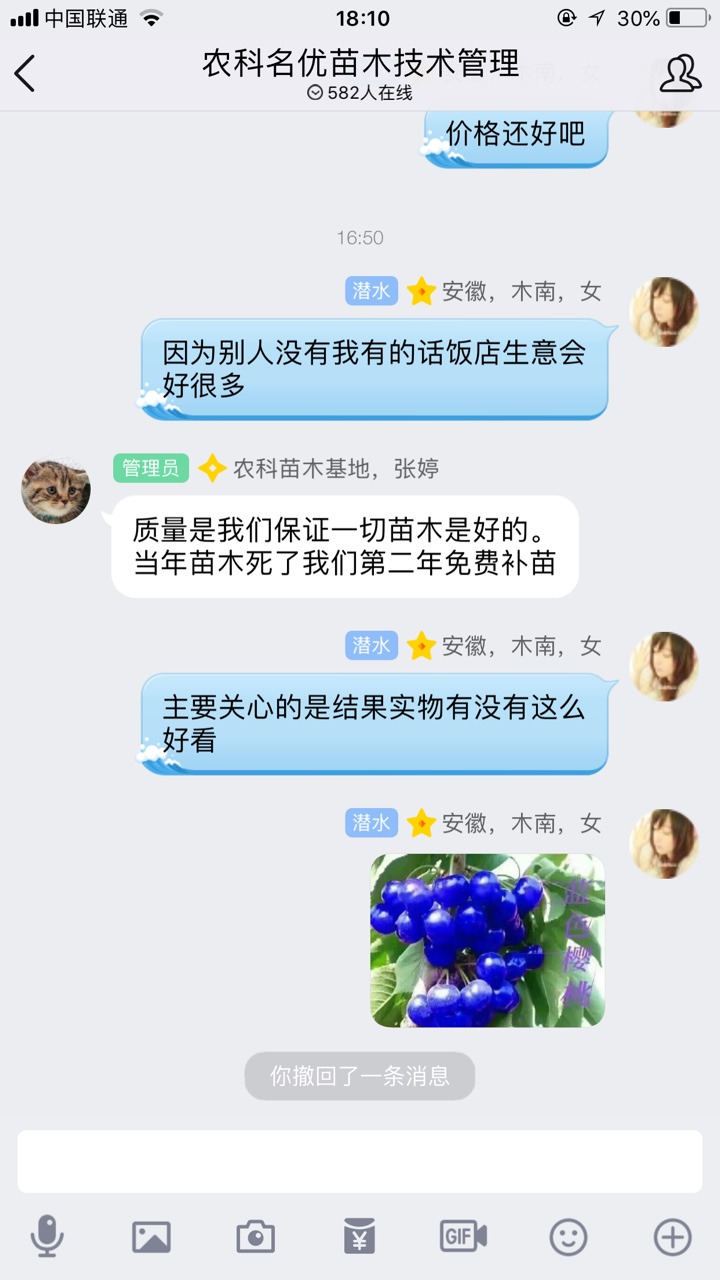
Task: Open more options with the plus icon
Action: point(672,1237)
